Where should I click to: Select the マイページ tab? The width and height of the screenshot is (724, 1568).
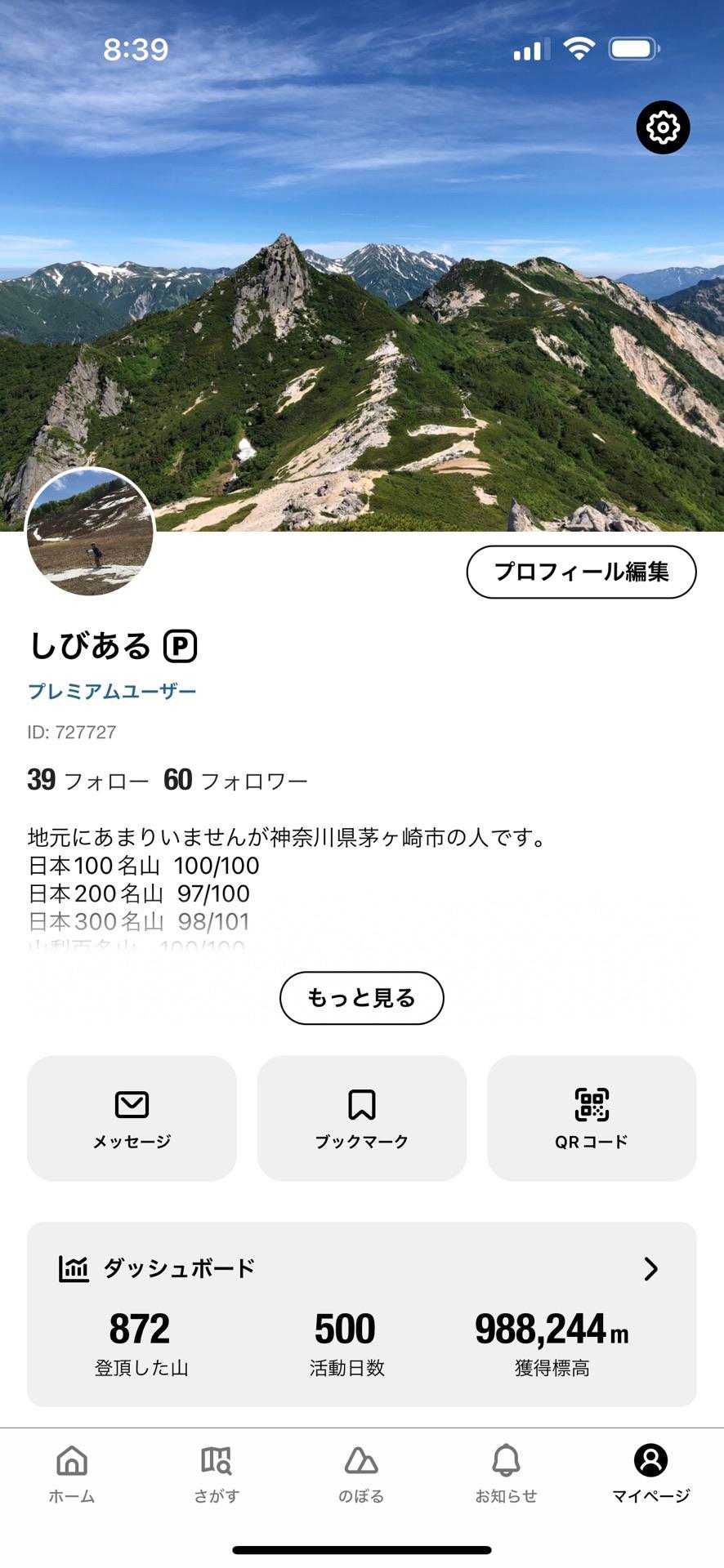click(x=650, y=1473)
